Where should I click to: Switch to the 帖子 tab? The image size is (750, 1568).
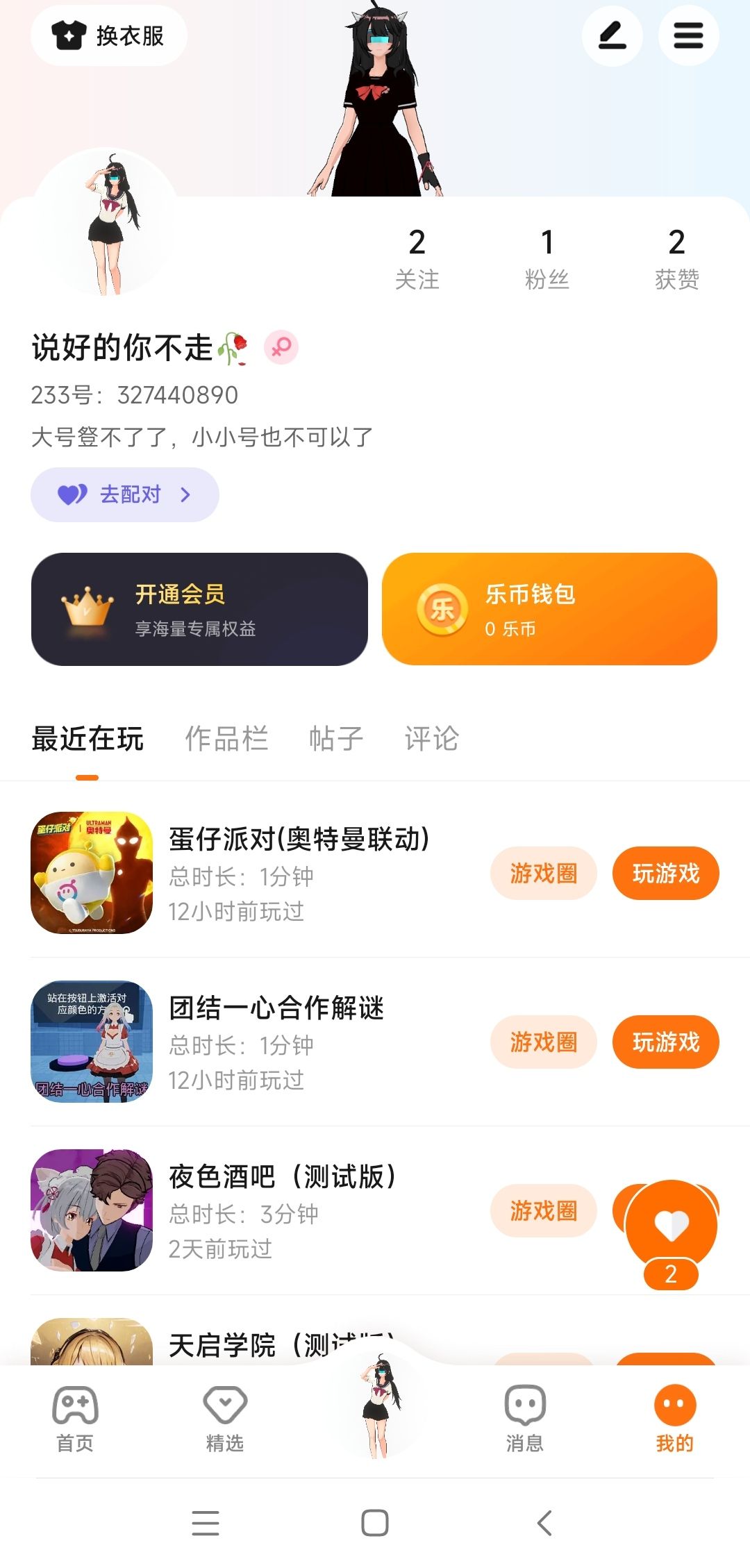[336, 739]
